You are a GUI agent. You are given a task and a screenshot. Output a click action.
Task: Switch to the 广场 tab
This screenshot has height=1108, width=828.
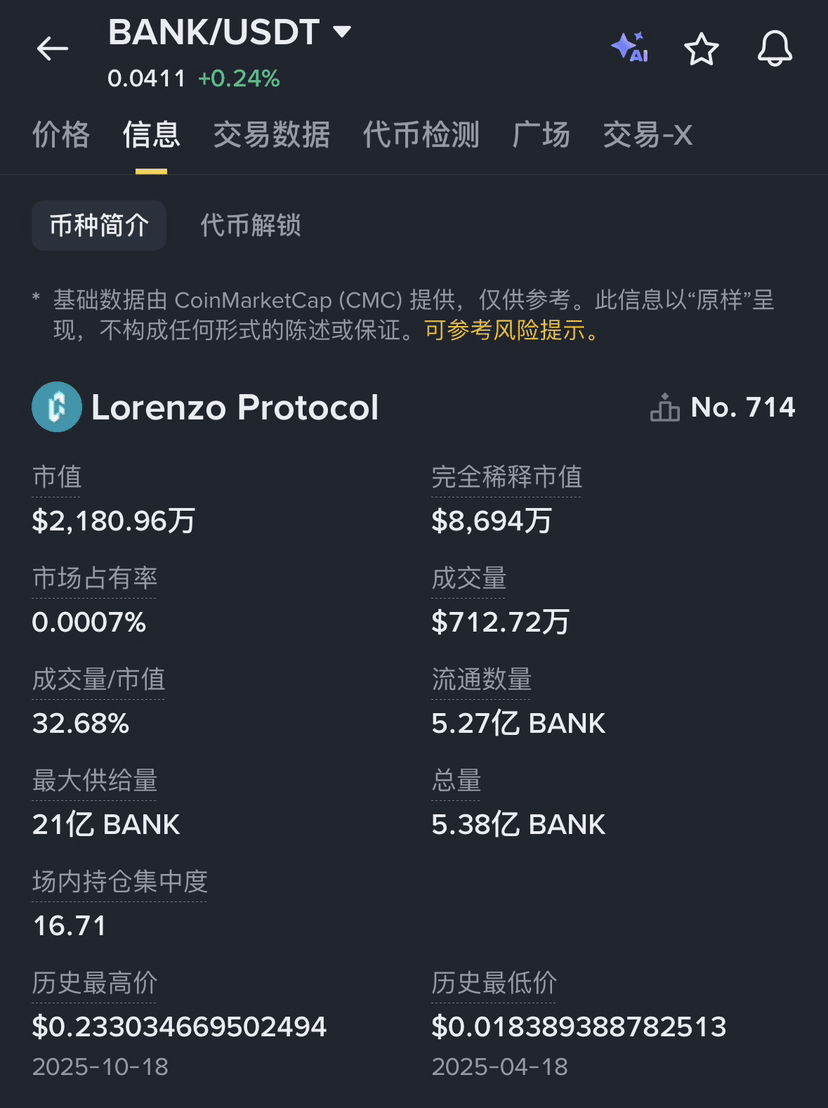point(541,134)
